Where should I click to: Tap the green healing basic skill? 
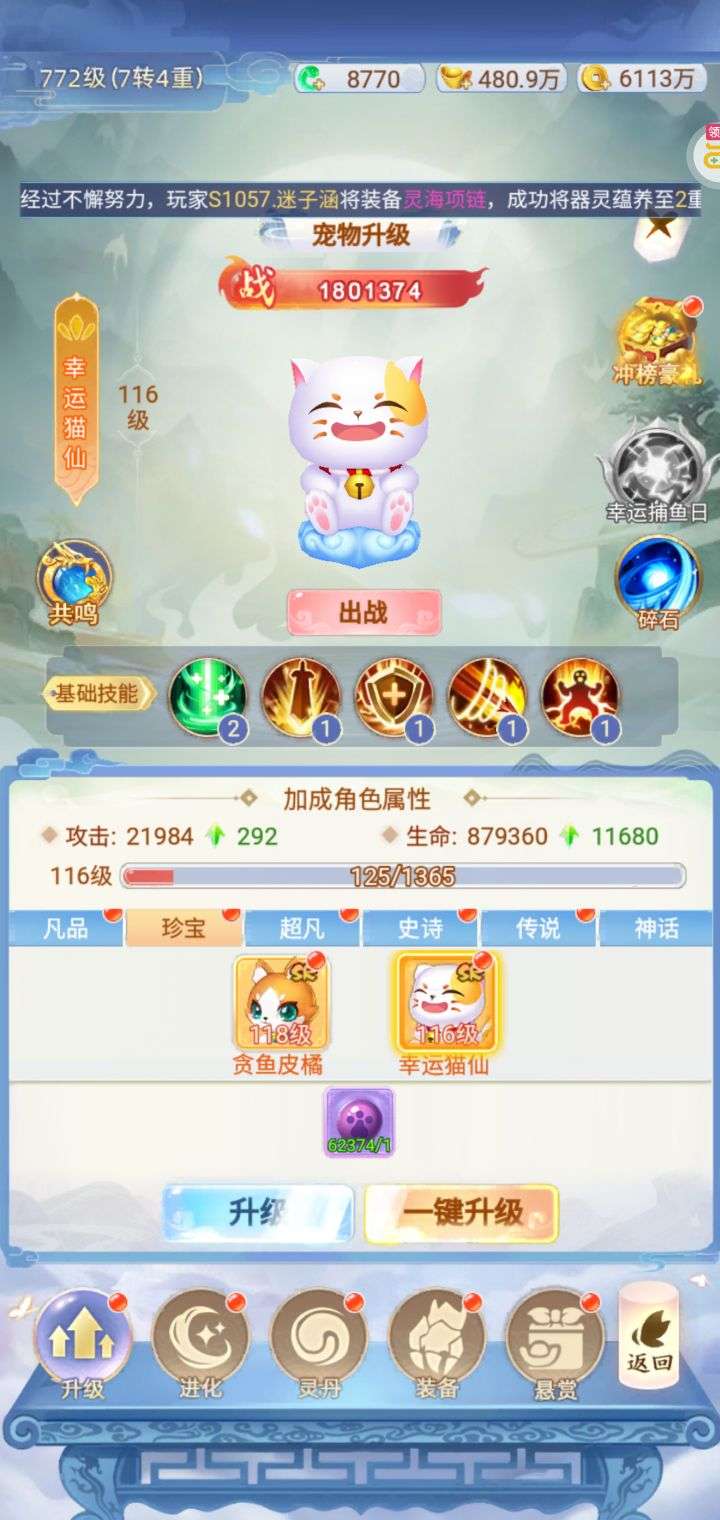[206, 695]
